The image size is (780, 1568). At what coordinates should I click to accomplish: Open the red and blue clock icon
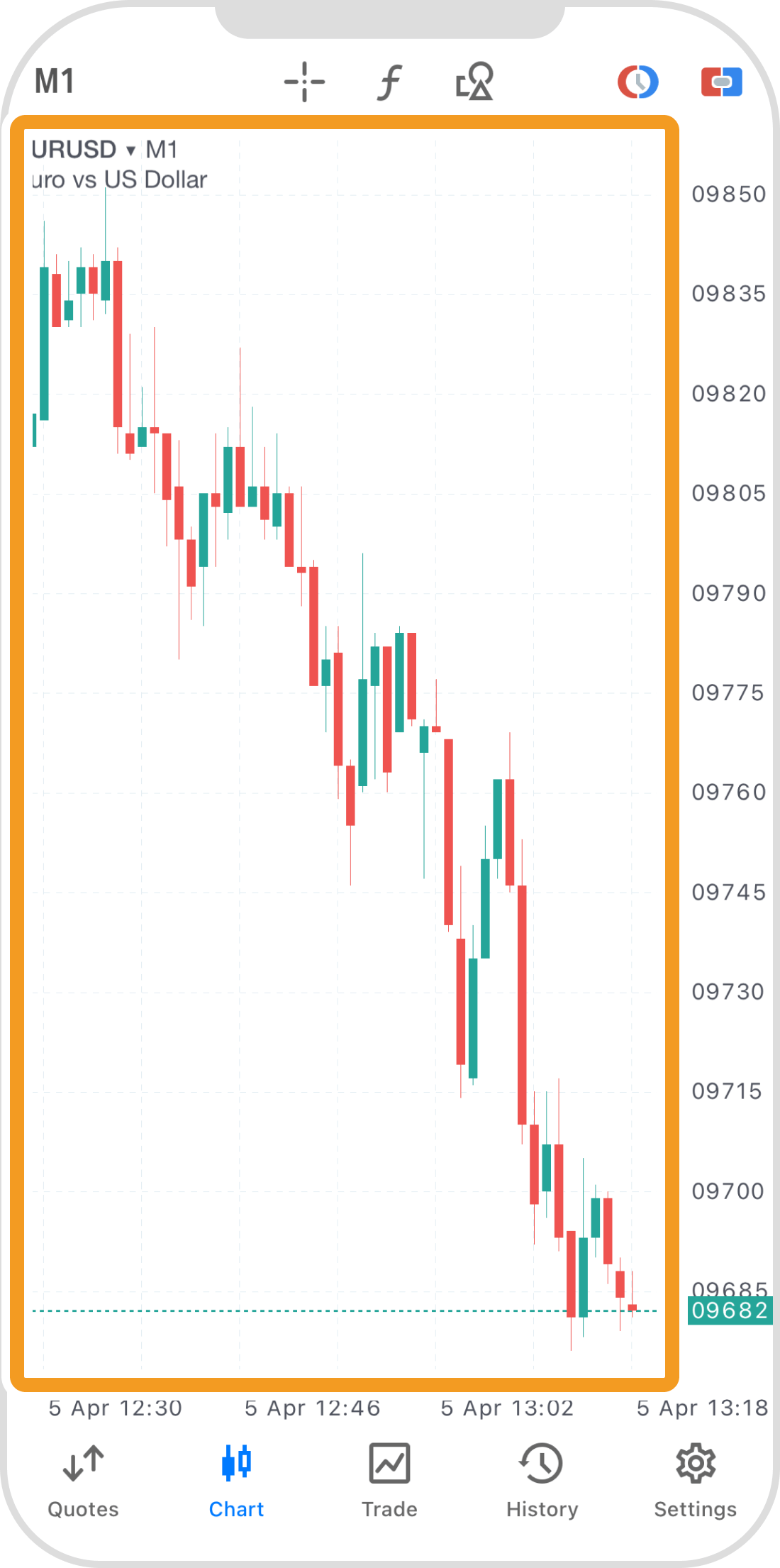637,82
